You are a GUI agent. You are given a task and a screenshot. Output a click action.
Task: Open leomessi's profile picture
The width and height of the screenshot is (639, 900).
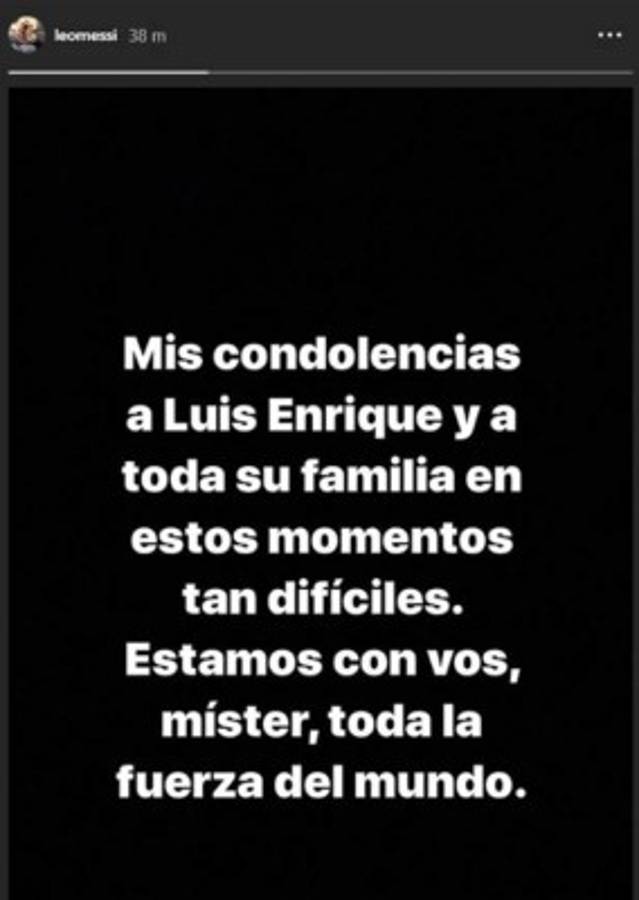[26, 34]
